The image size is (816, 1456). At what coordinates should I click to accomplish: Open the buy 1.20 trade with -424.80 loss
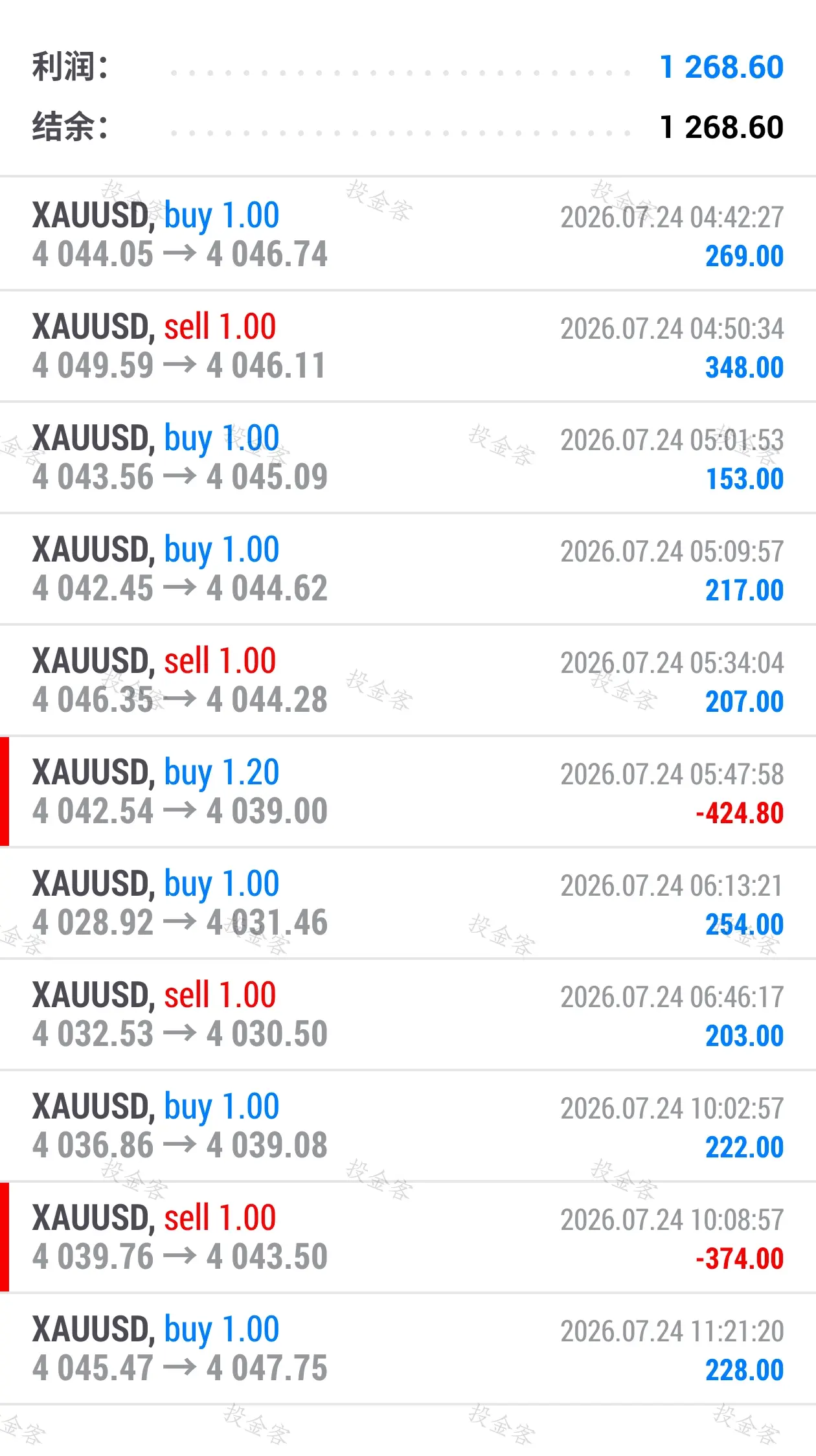point(408,791)
